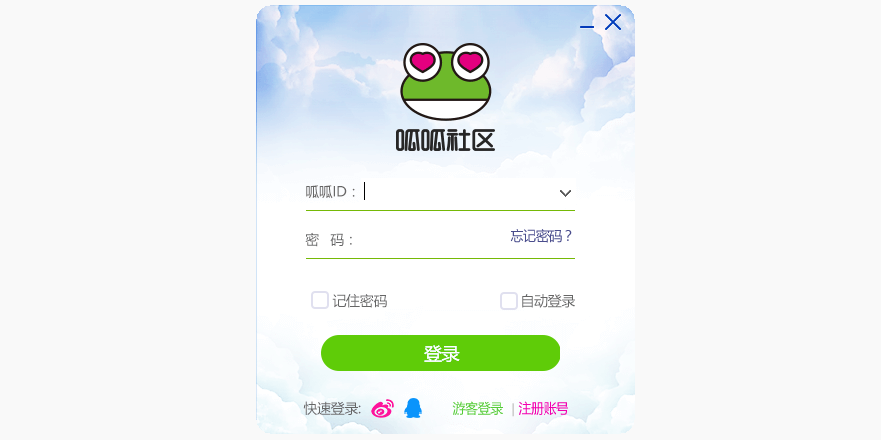Select 游客登录 guest login
Screen dimensions: 881x440
tap(478, 409)
